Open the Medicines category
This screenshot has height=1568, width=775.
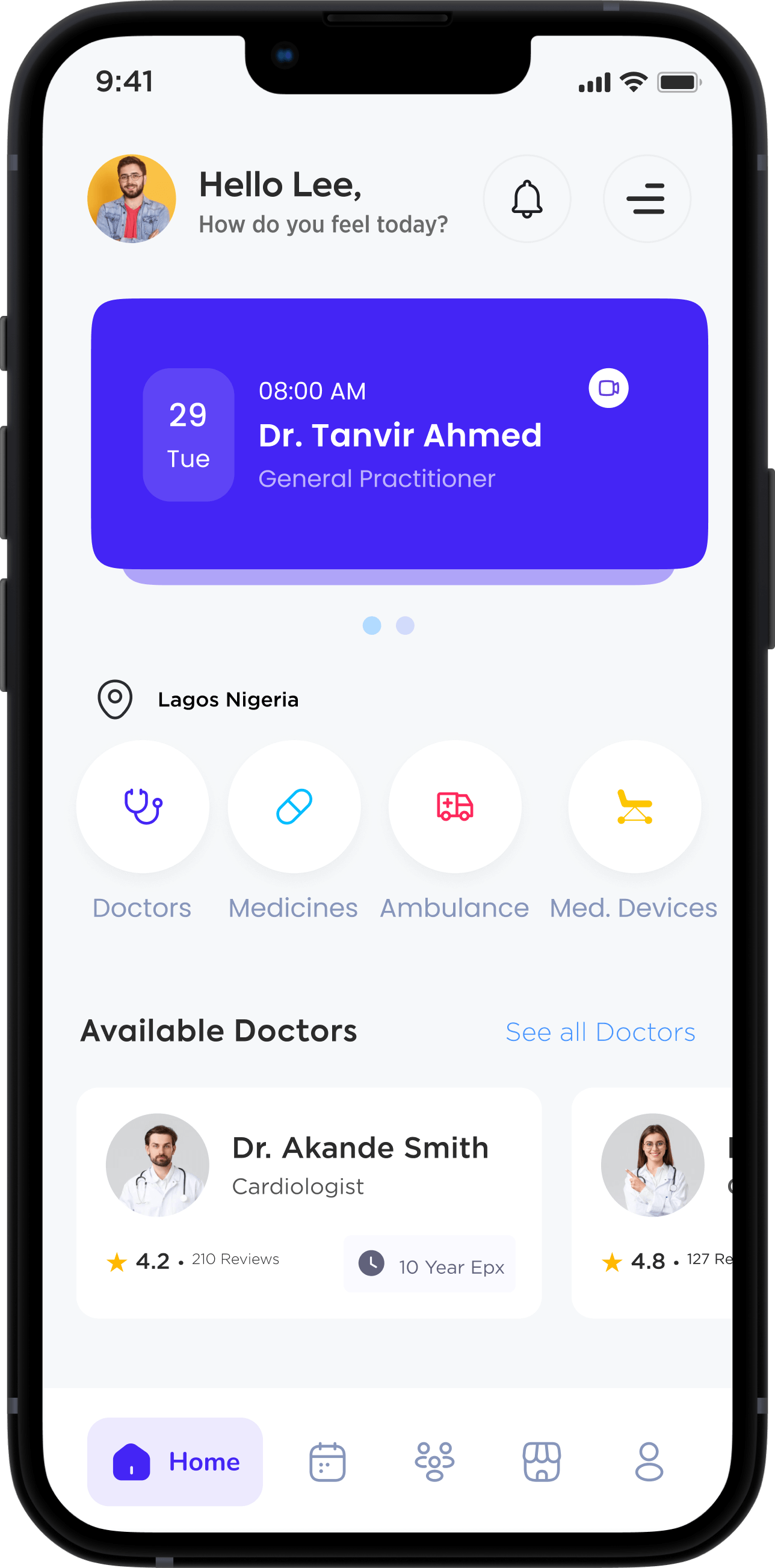(x=294, y=806)
